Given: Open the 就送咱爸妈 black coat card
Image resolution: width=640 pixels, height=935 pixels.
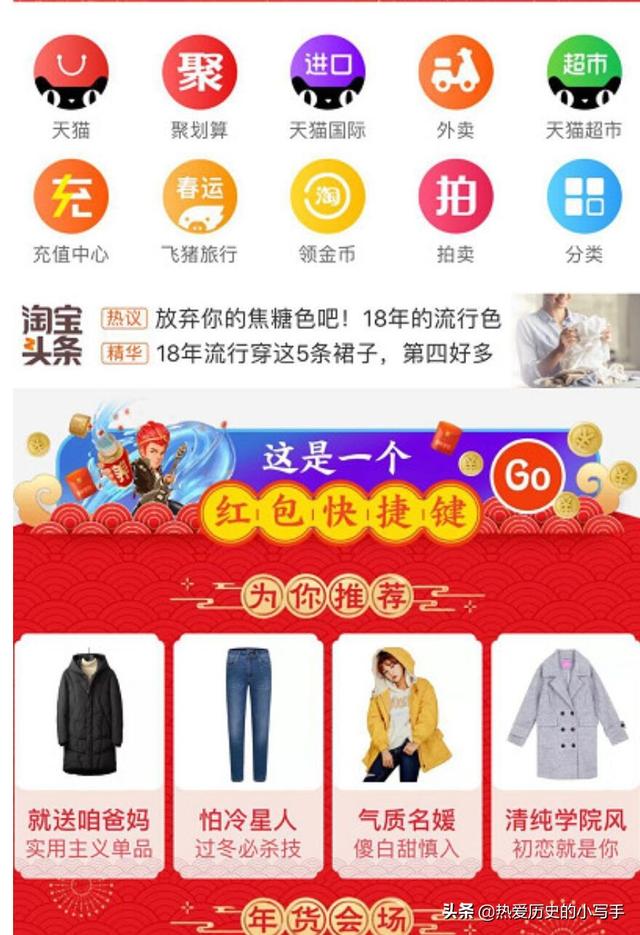Looking at the screenshot, I should tap(89, 752).
